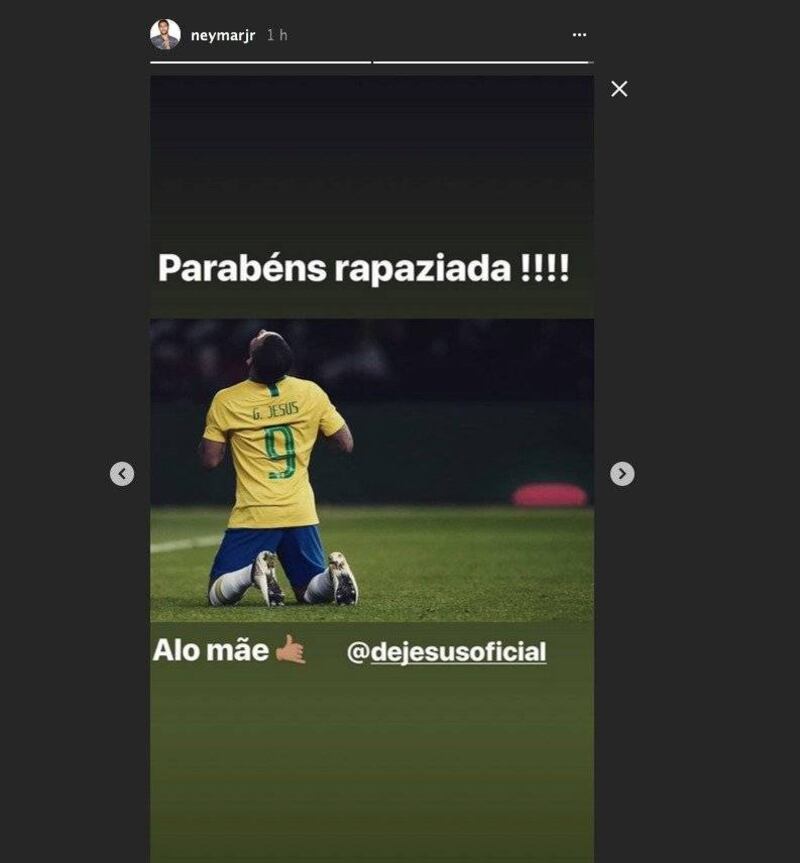Close the story viewer

click(619, 89)
